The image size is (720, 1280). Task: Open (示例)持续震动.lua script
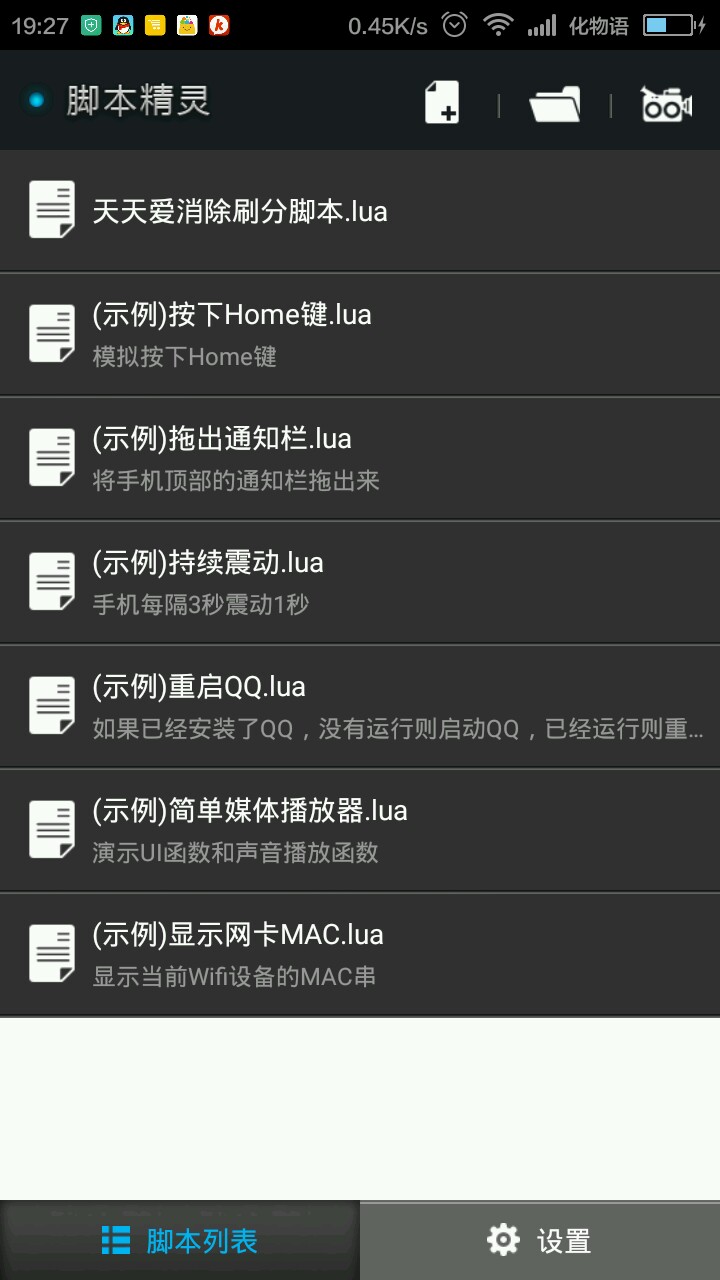click(x=360, y=582)
